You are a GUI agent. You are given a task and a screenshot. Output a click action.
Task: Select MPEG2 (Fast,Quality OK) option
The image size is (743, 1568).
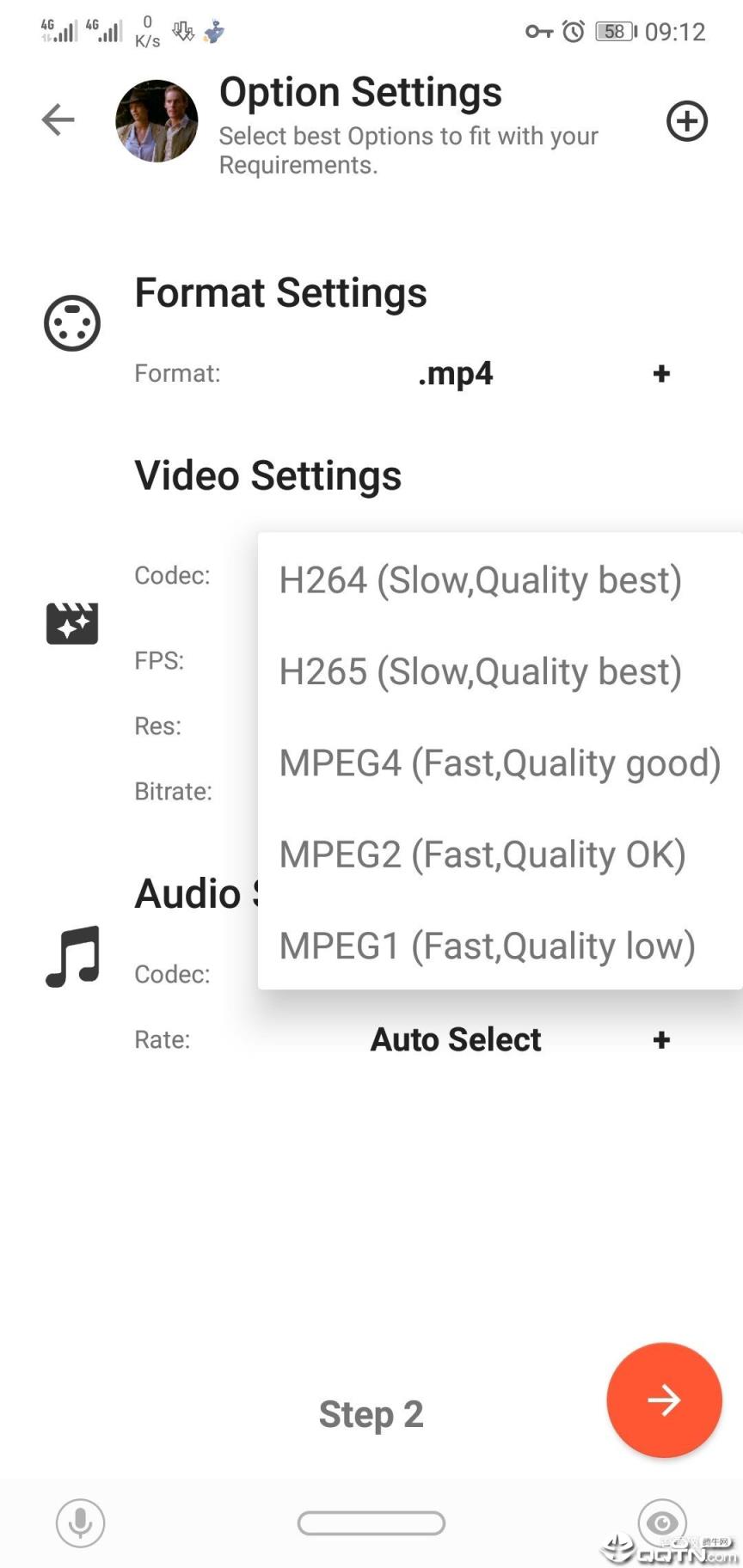pyautogui.click(x=482, y=854)
